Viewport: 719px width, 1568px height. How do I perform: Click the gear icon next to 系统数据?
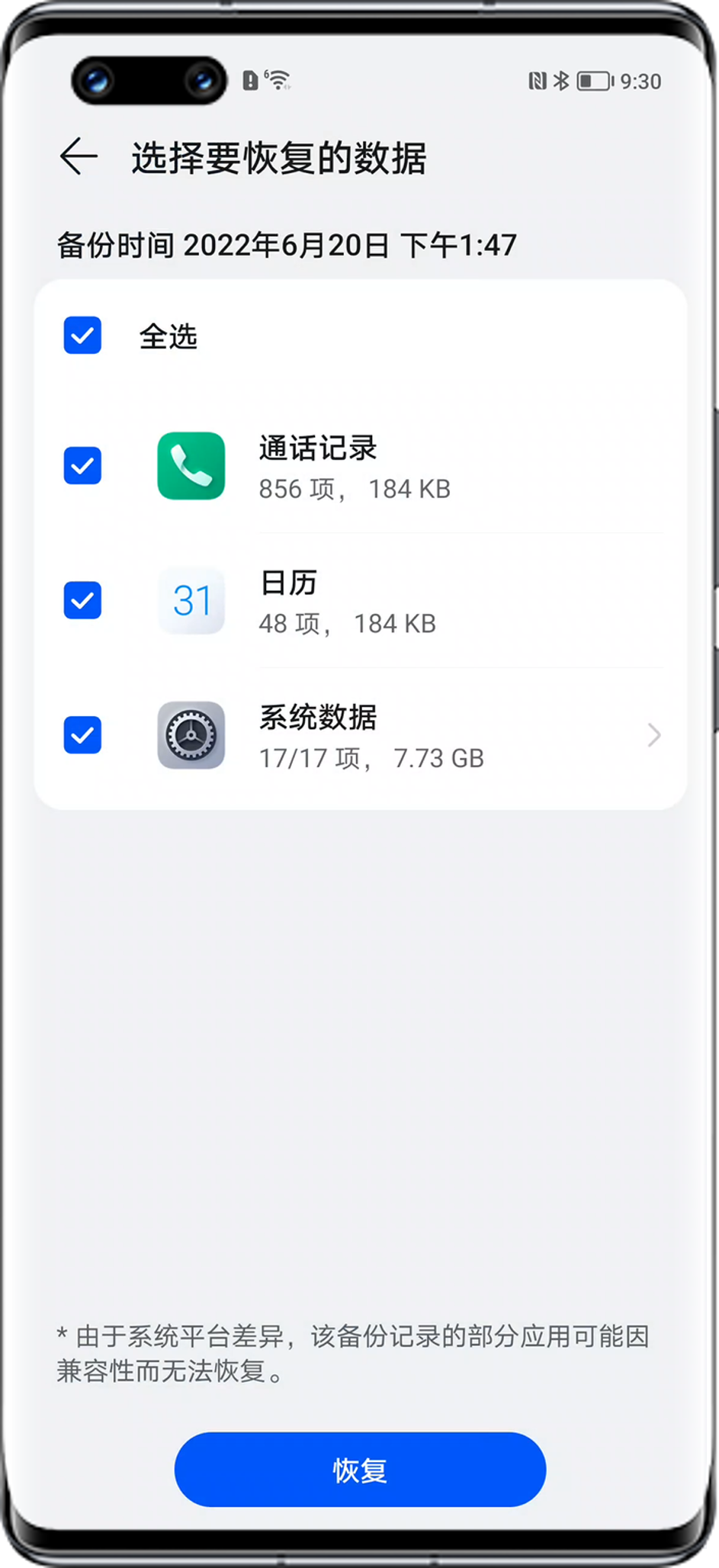(191, 736)
